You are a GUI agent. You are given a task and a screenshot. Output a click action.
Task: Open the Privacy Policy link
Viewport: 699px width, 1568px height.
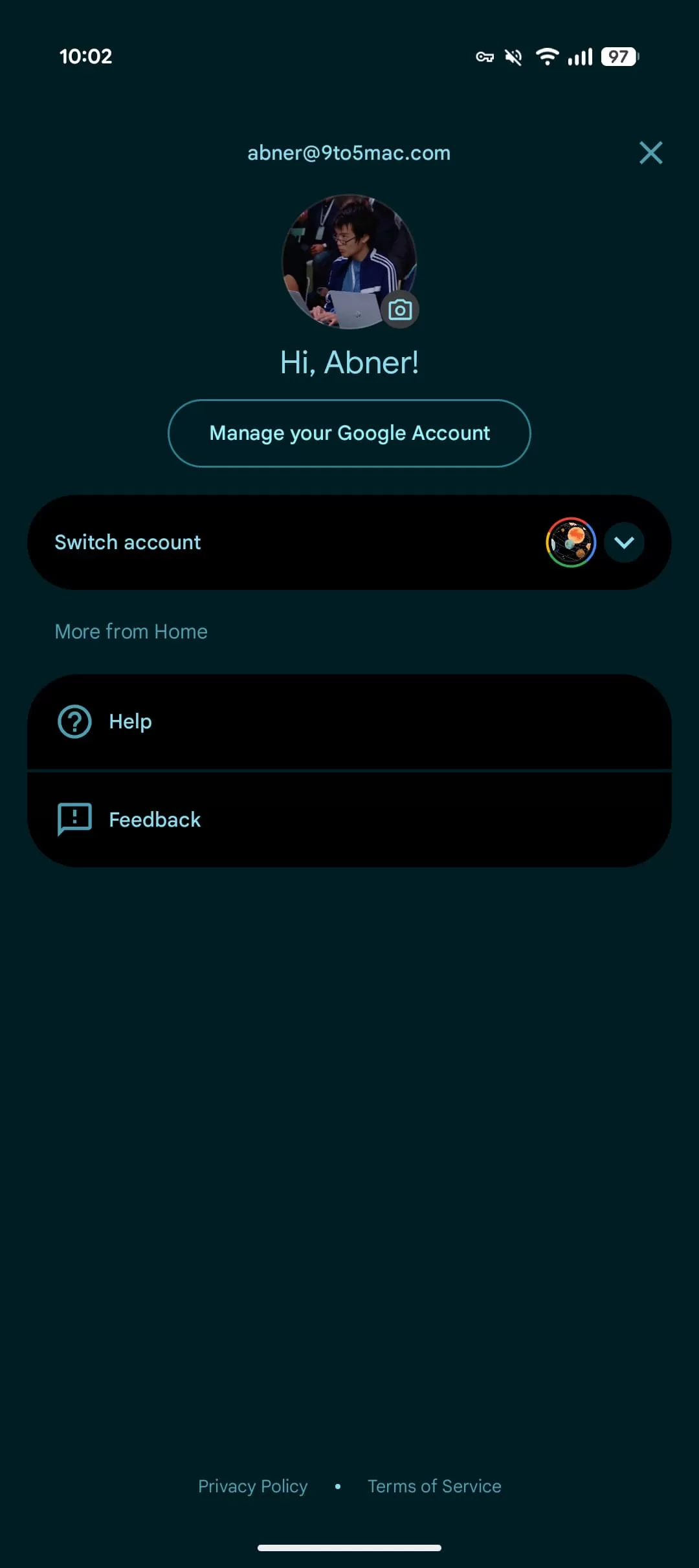click(252, 1486)
